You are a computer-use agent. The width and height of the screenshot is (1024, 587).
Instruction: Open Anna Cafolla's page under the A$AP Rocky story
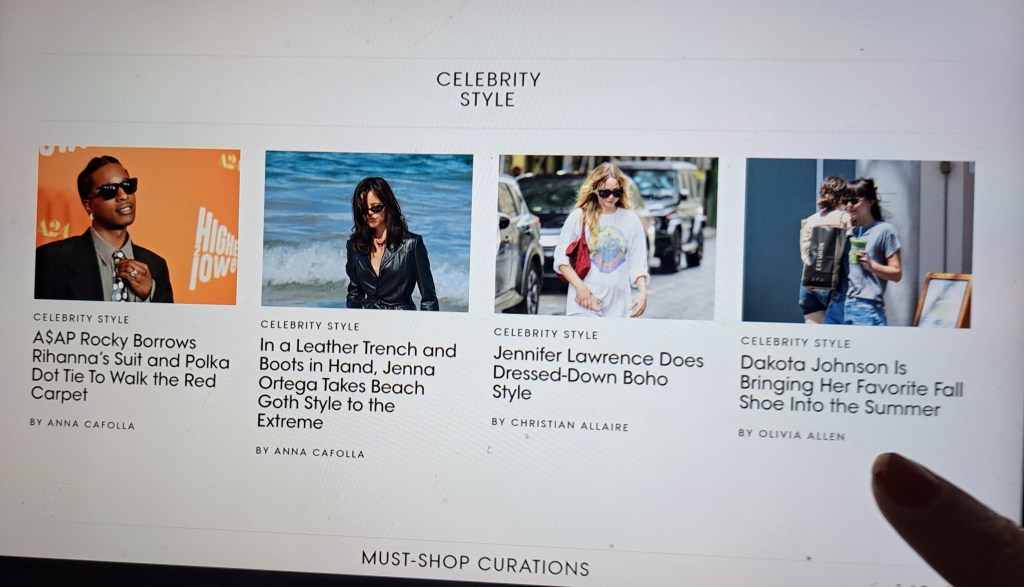click(x=91, y=423)
